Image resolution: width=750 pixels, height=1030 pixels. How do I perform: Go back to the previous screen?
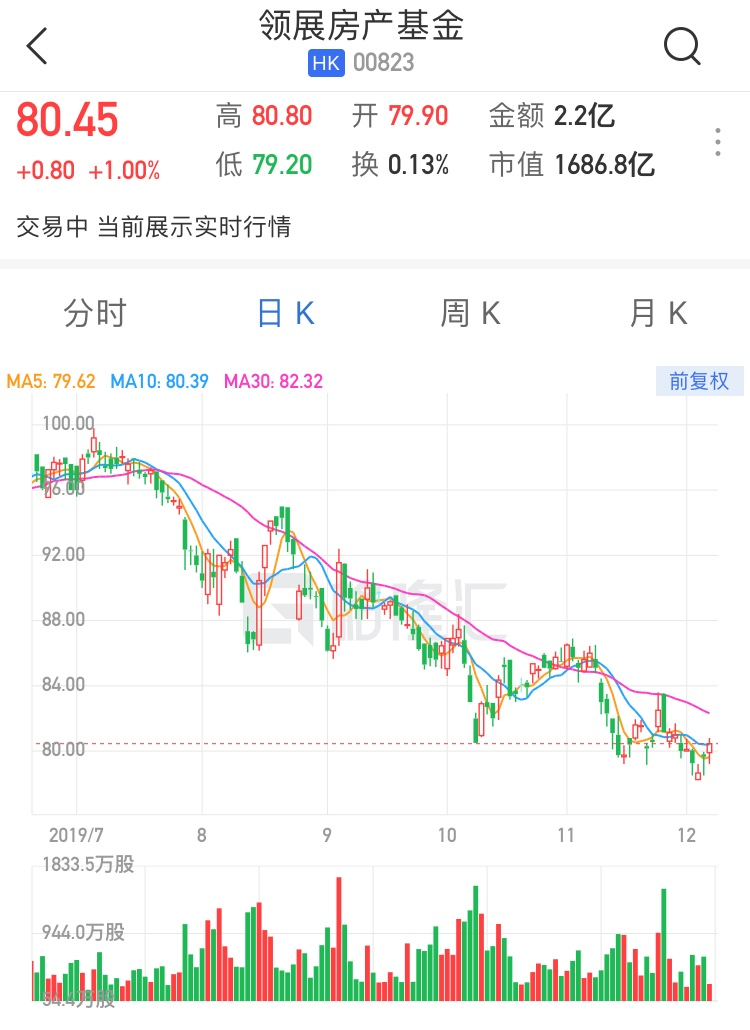point(37,46)
